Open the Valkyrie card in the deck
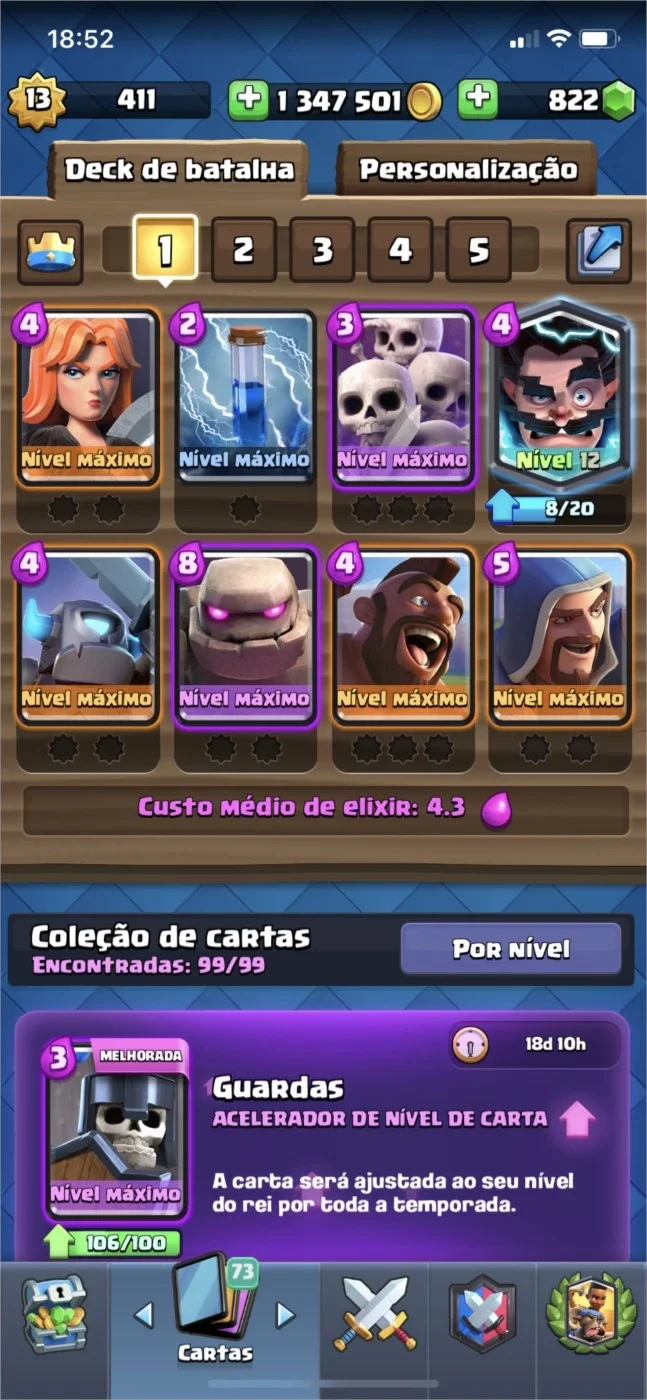 pyautogui.click(x=87, y=397)
